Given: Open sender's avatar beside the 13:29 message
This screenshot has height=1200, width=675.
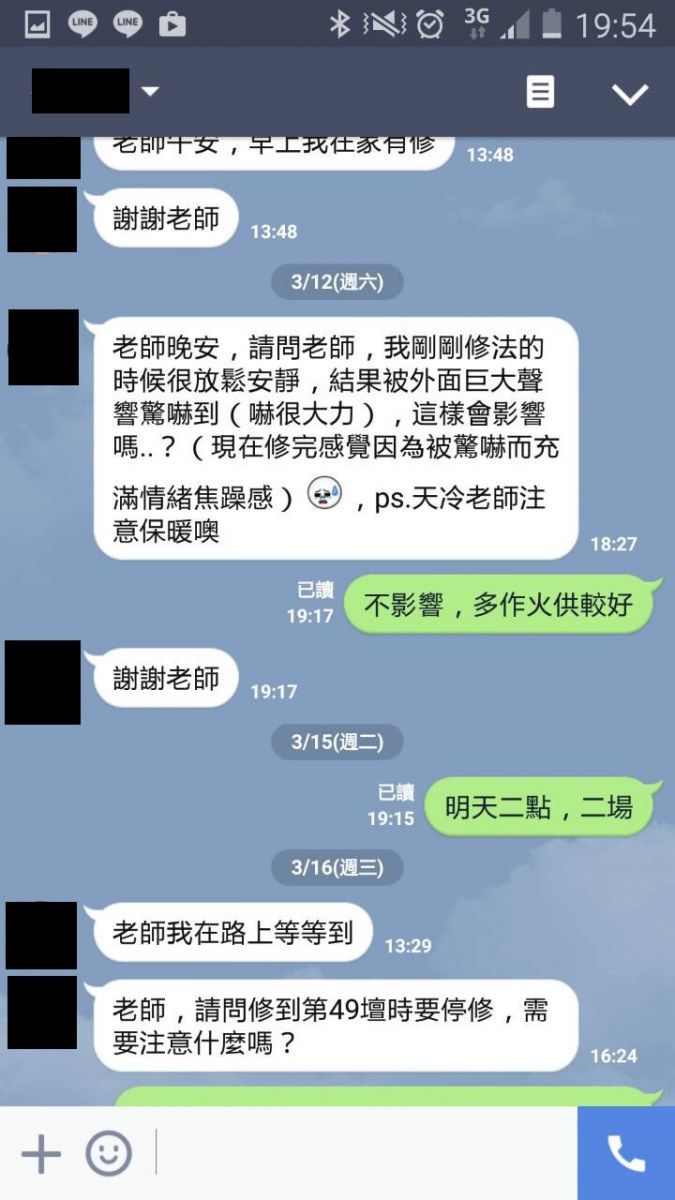Looking at the screenshot, I should pos(41,935).
